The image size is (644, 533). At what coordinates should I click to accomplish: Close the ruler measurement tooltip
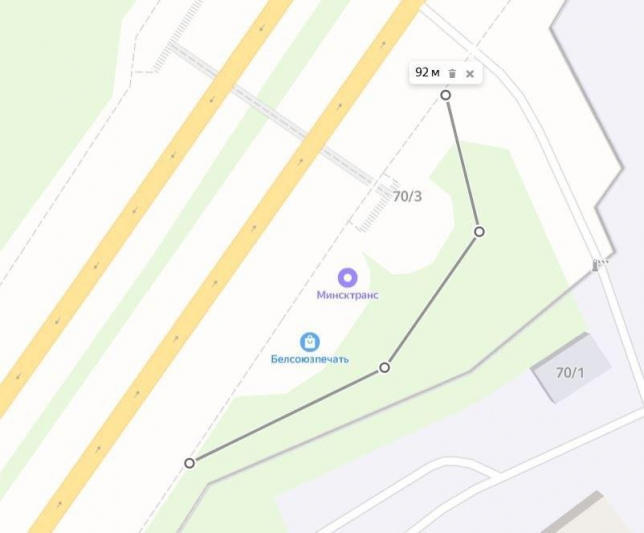click(470, 73)
